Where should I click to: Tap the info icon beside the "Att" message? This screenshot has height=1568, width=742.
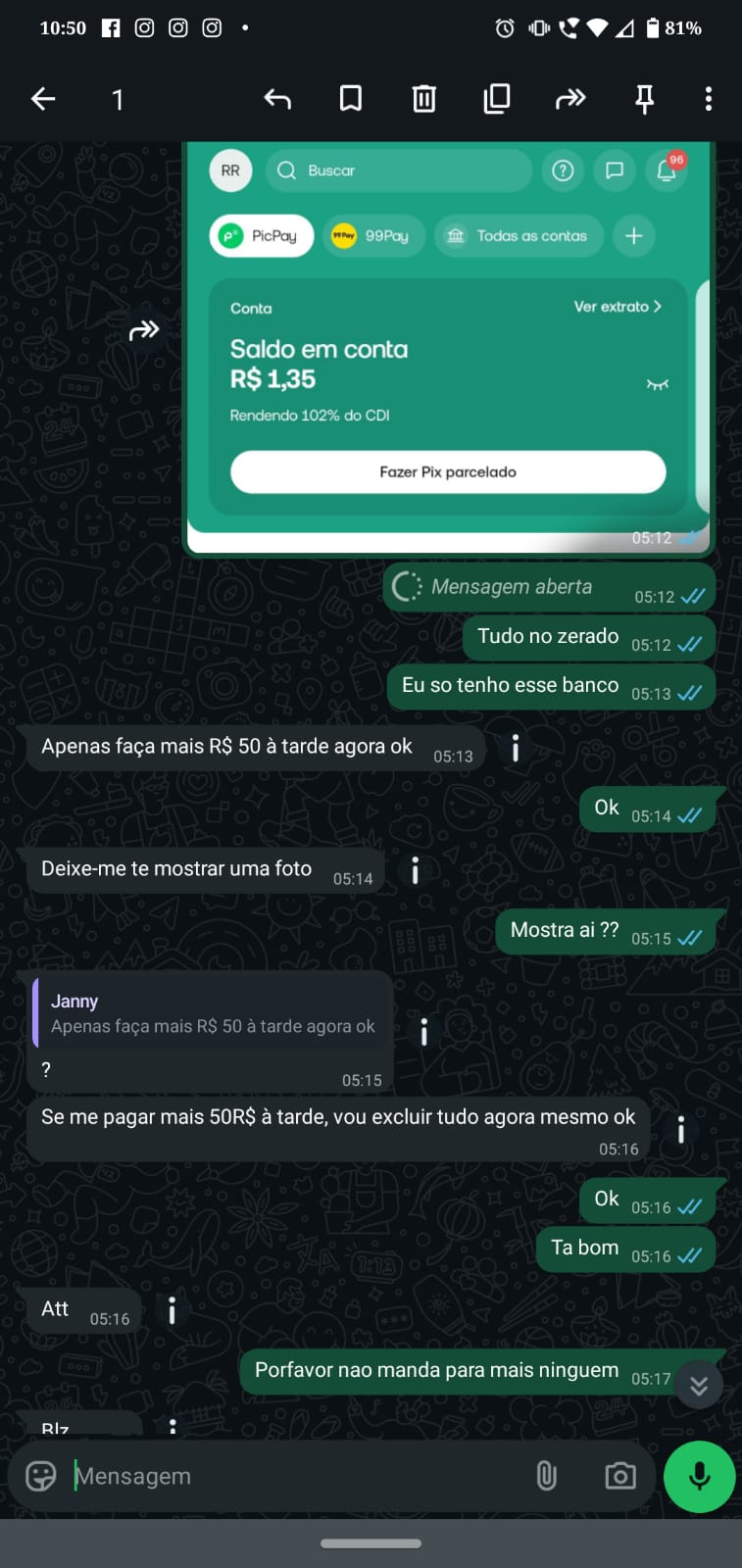click(x=173, y=1311)
